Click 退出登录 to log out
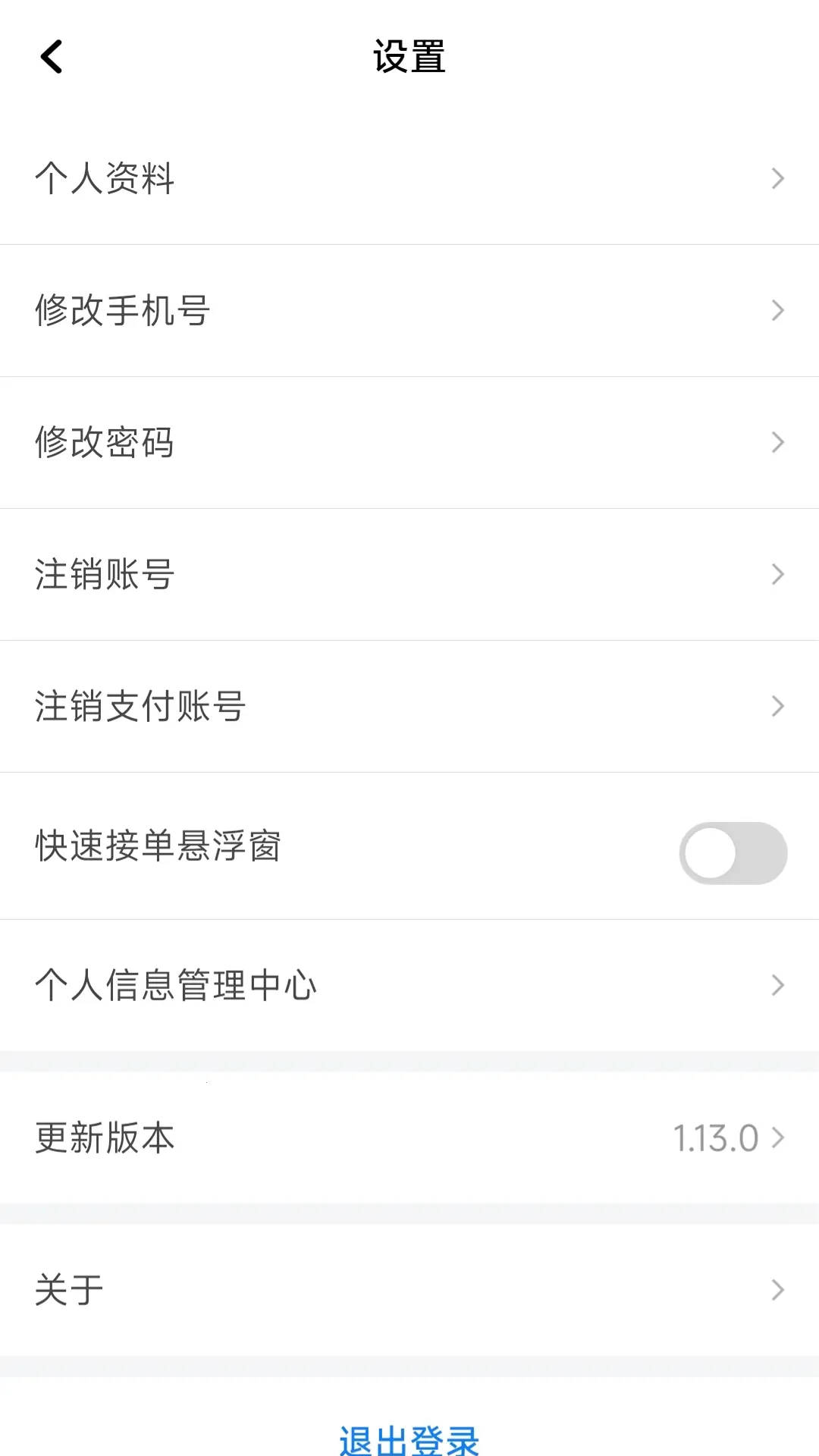819x1456 pixels. [x=409, y=1436]
